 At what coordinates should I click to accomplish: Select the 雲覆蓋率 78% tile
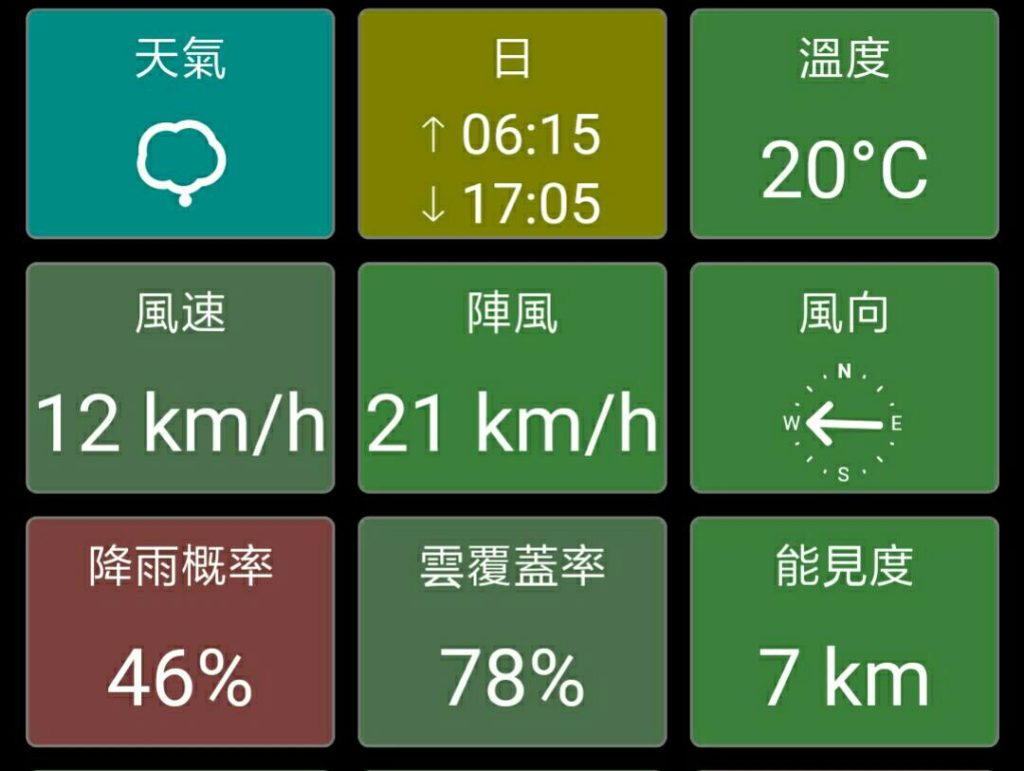[x=512, y=632]
